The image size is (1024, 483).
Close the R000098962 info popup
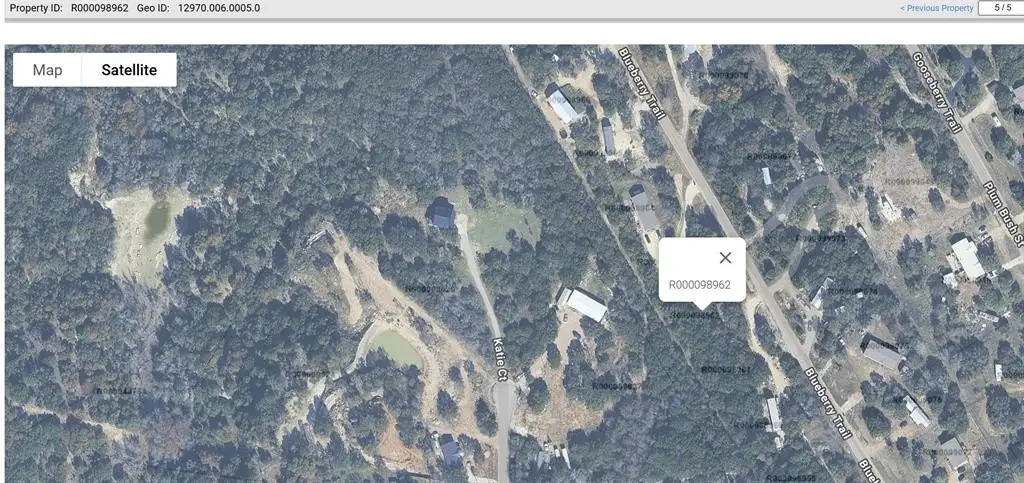pyautogui.click(x=726, y=257)
